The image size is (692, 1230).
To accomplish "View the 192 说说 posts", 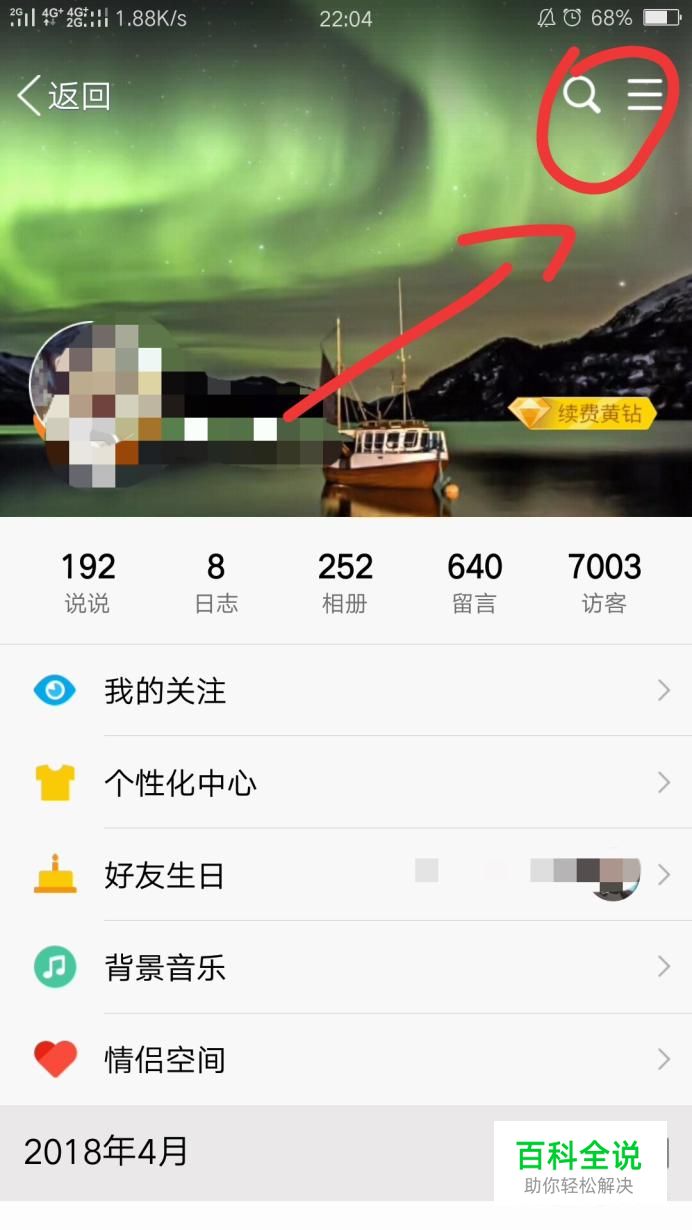I will [x=87, y=581].
